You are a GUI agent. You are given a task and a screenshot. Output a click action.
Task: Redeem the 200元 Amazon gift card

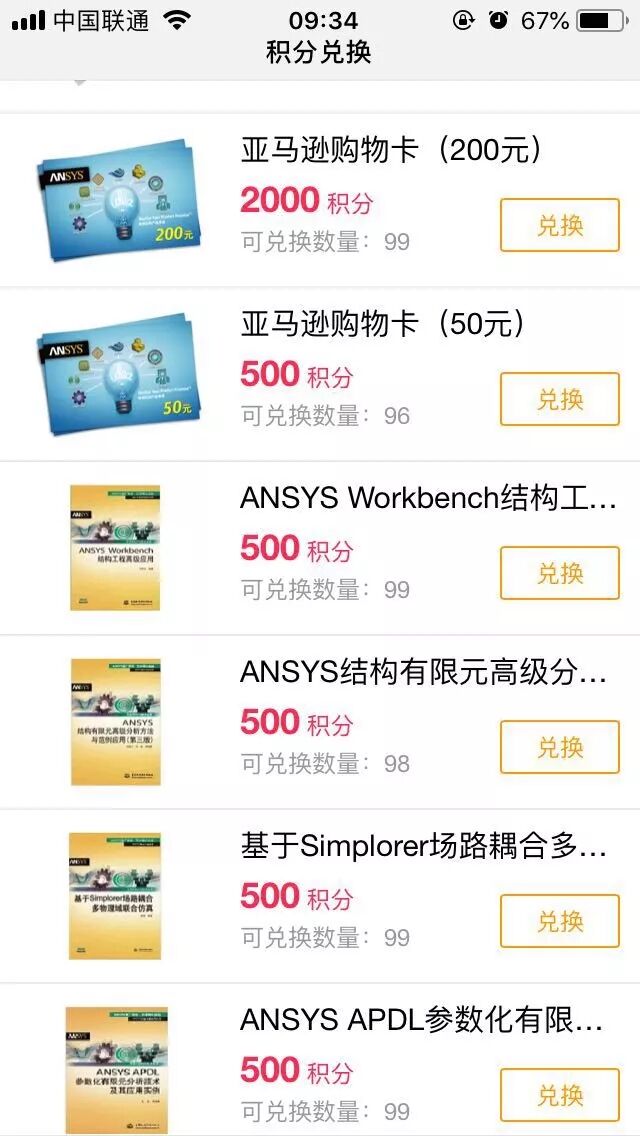point(559,225)
